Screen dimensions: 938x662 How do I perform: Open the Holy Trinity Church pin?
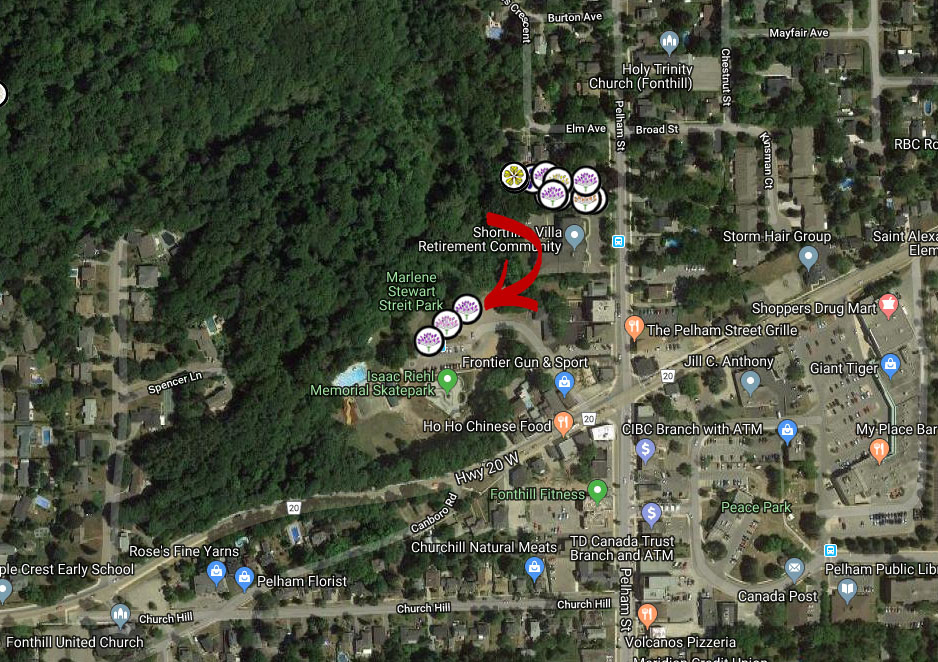(x=670, y=41)
